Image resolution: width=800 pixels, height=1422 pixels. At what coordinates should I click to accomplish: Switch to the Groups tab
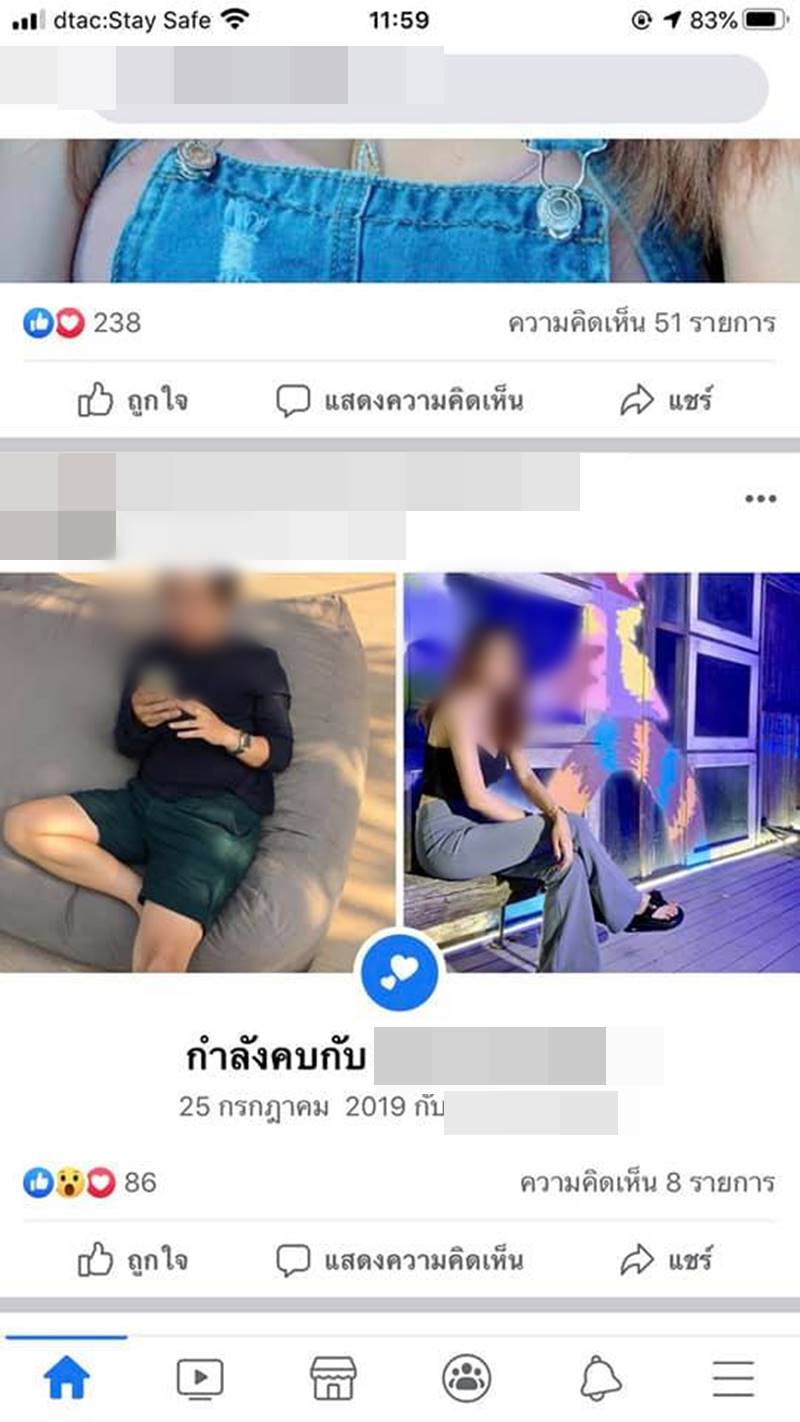[466, 1380]
